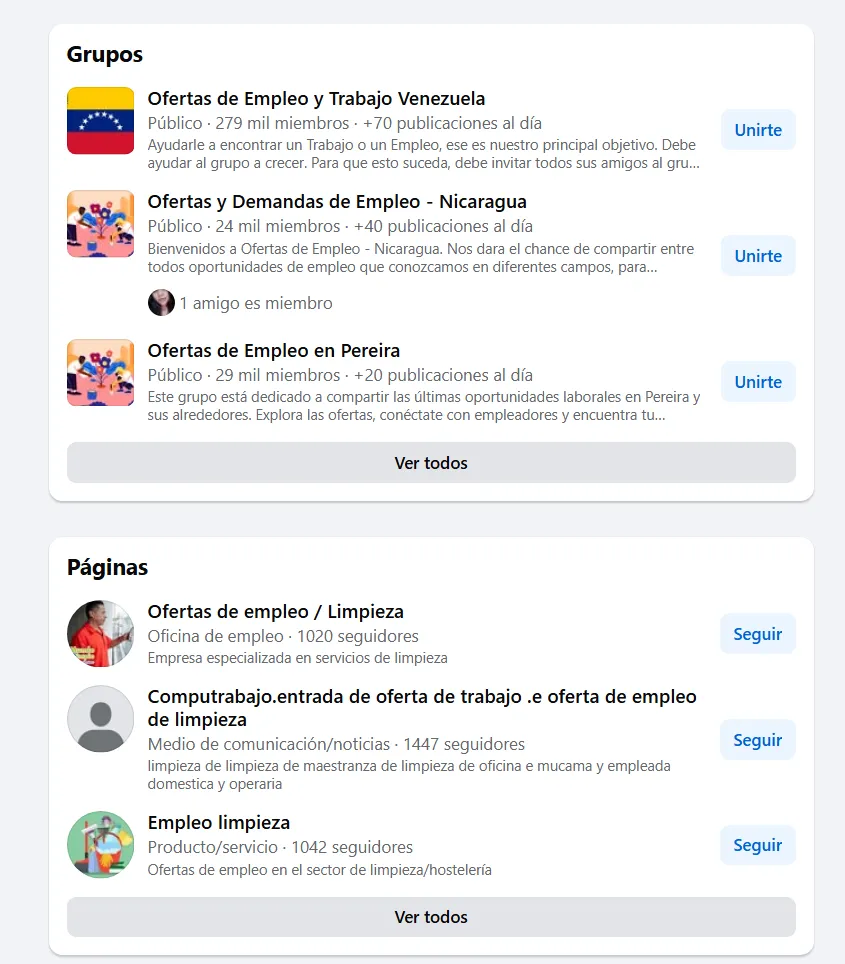Tap Unirte for Ofertas y Demandas de Empleo - Nicaragua
The image size is (845, 964).
757,256
